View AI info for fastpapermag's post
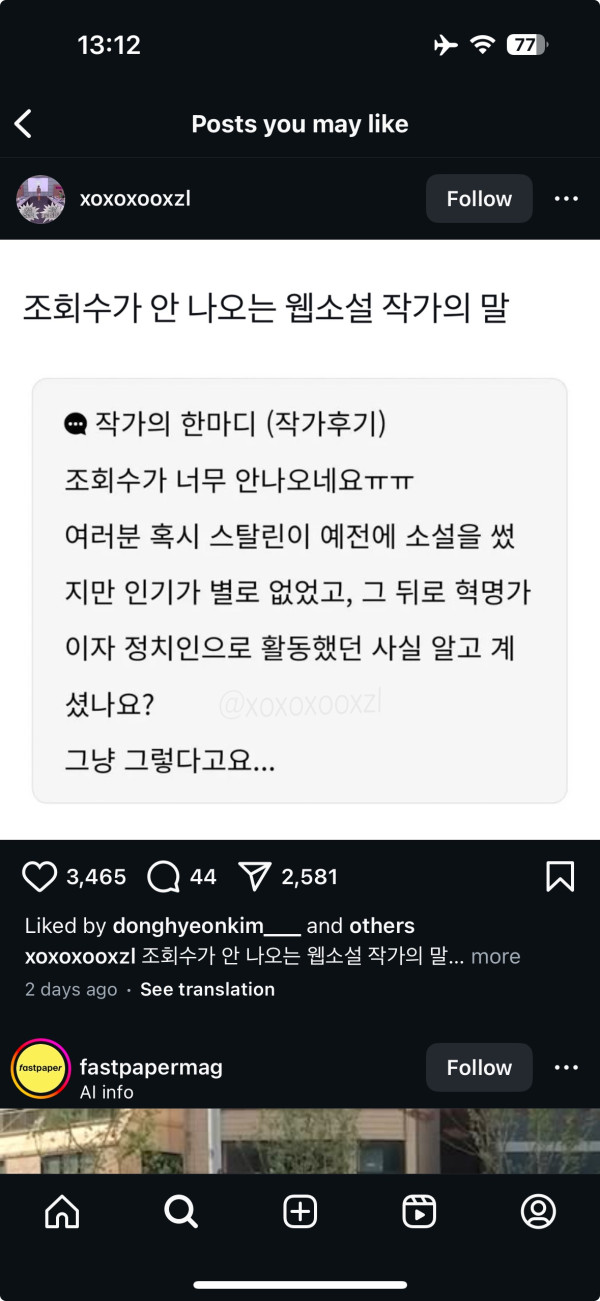Screen dimensions: 600x1301 coord(106,1092)
